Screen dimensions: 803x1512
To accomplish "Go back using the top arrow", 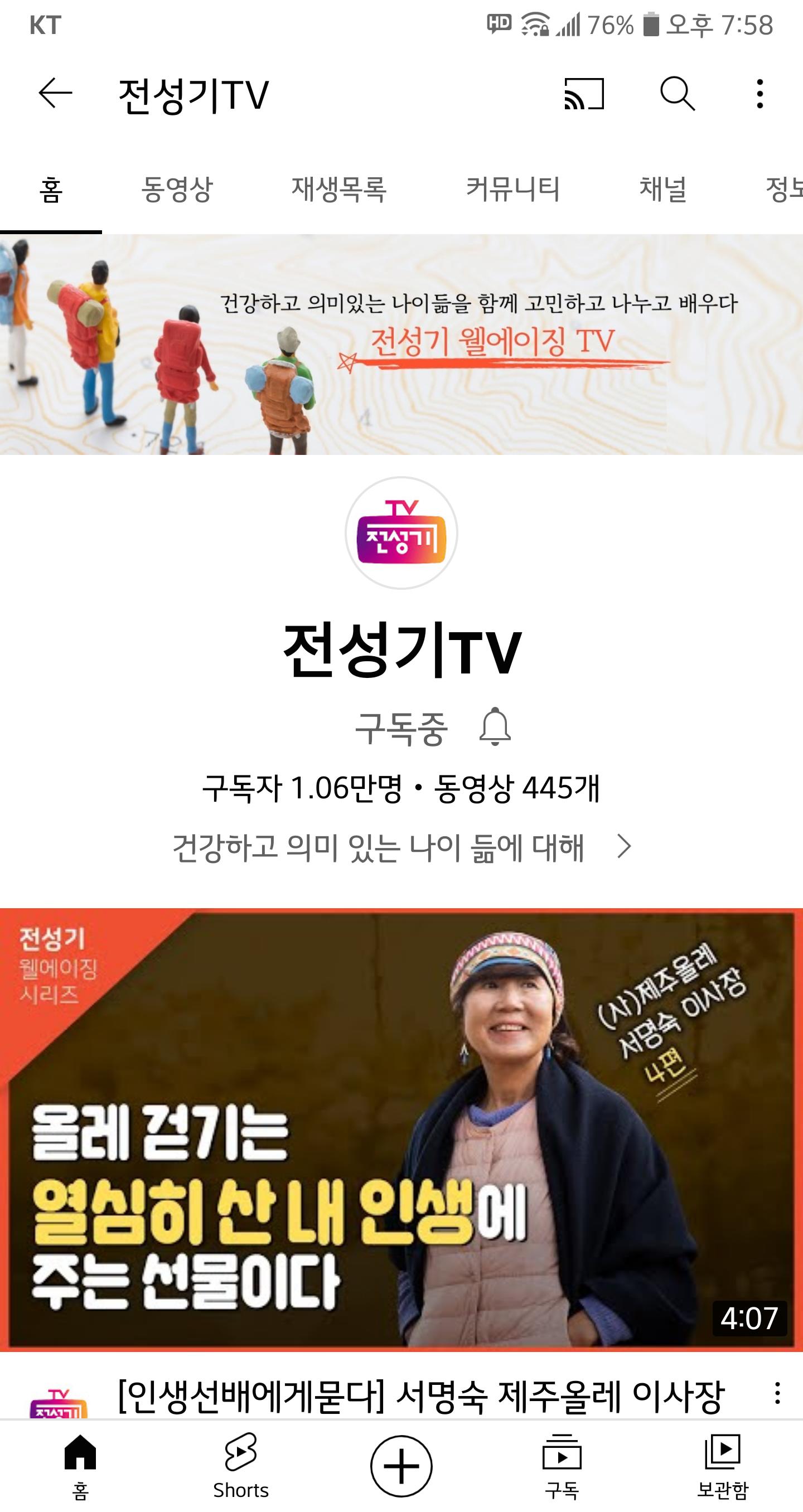I will pyautogui.click(x=55, y=94).
